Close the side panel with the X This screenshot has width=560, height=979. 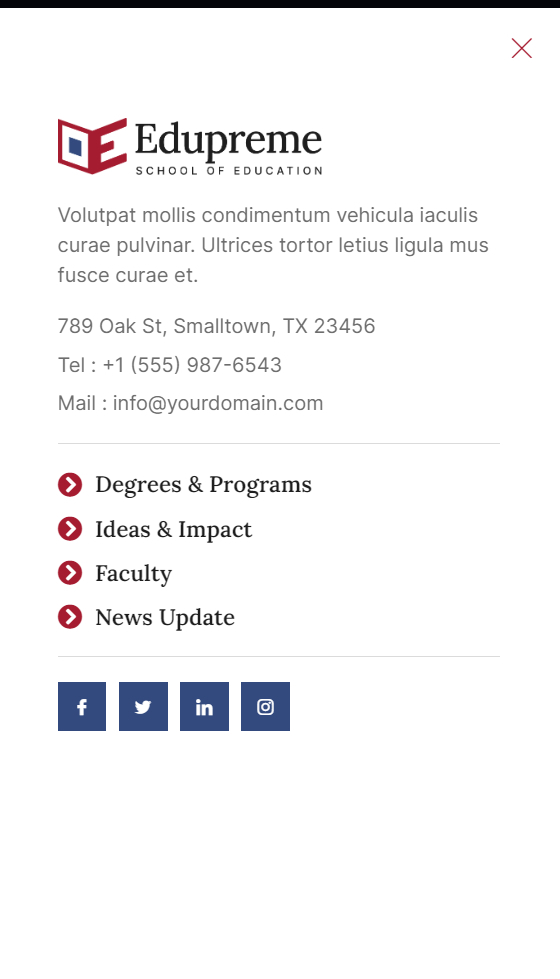pyautogui.click(x=521, y=48)
